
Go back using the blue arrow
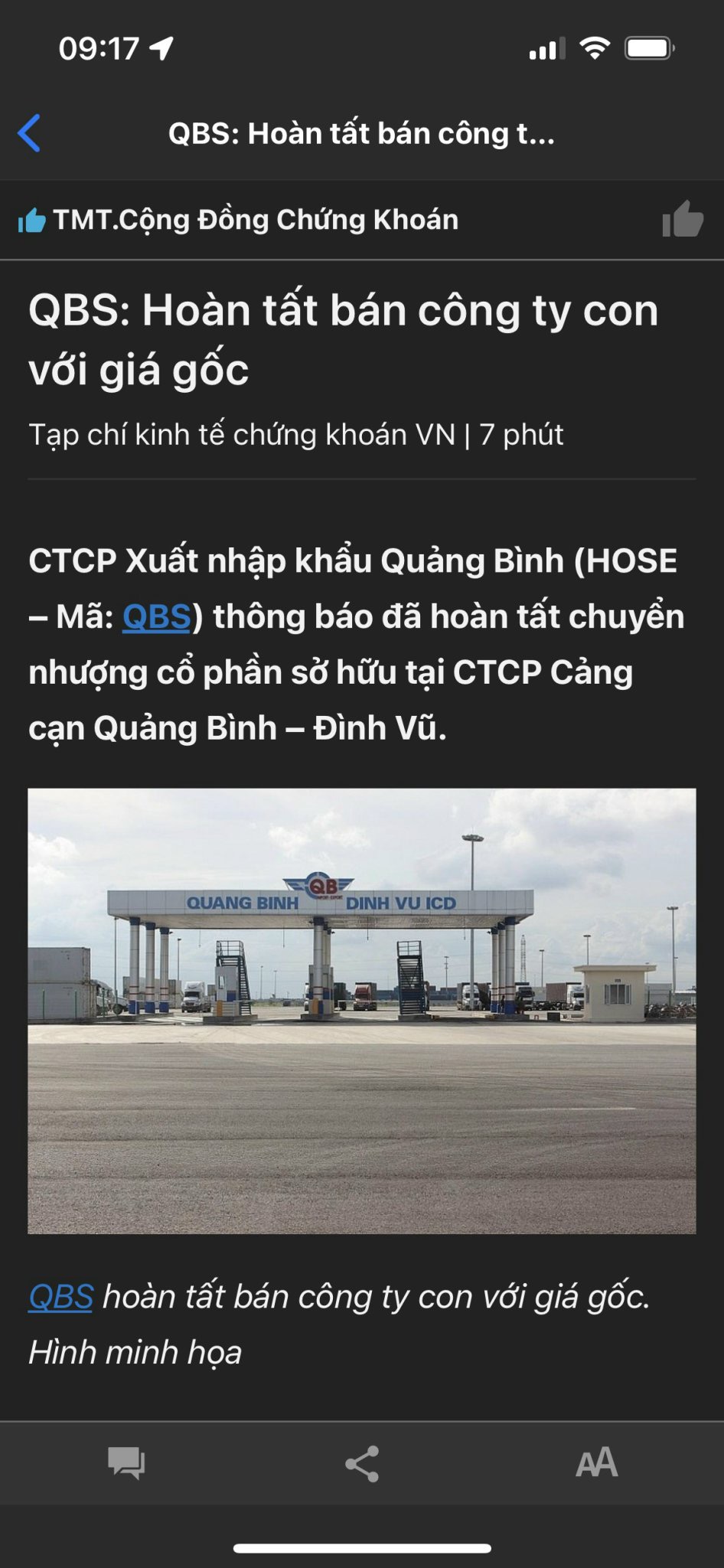pos(30,133)
